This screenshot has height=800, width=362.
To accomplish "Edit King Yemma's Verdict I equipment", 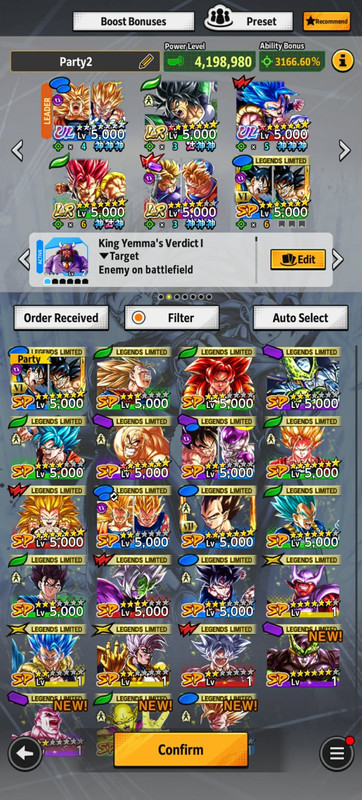I will tap(298, 259).
